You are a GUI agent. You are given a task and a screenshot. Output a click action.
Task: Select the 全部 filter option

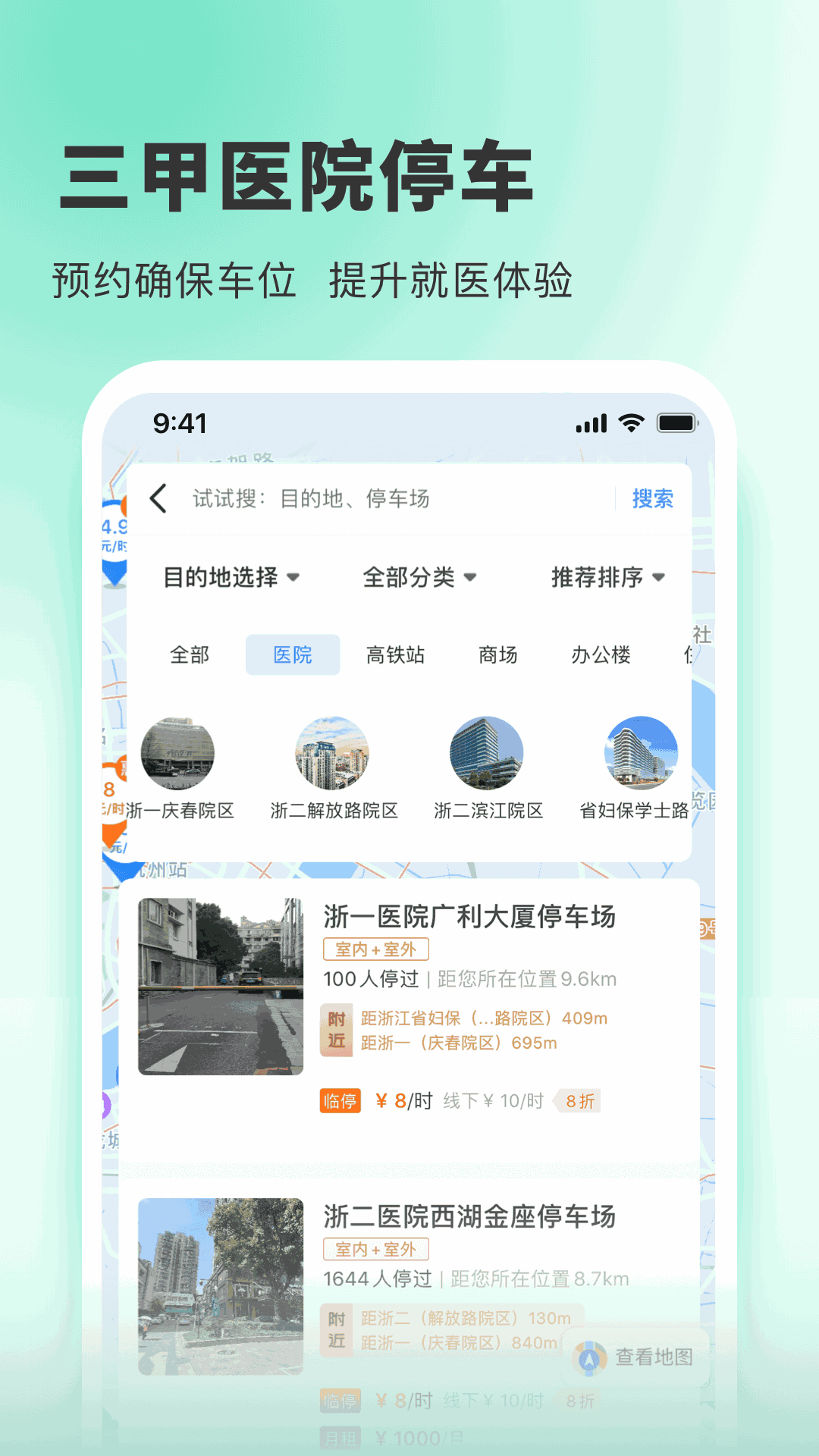[190, 654]
